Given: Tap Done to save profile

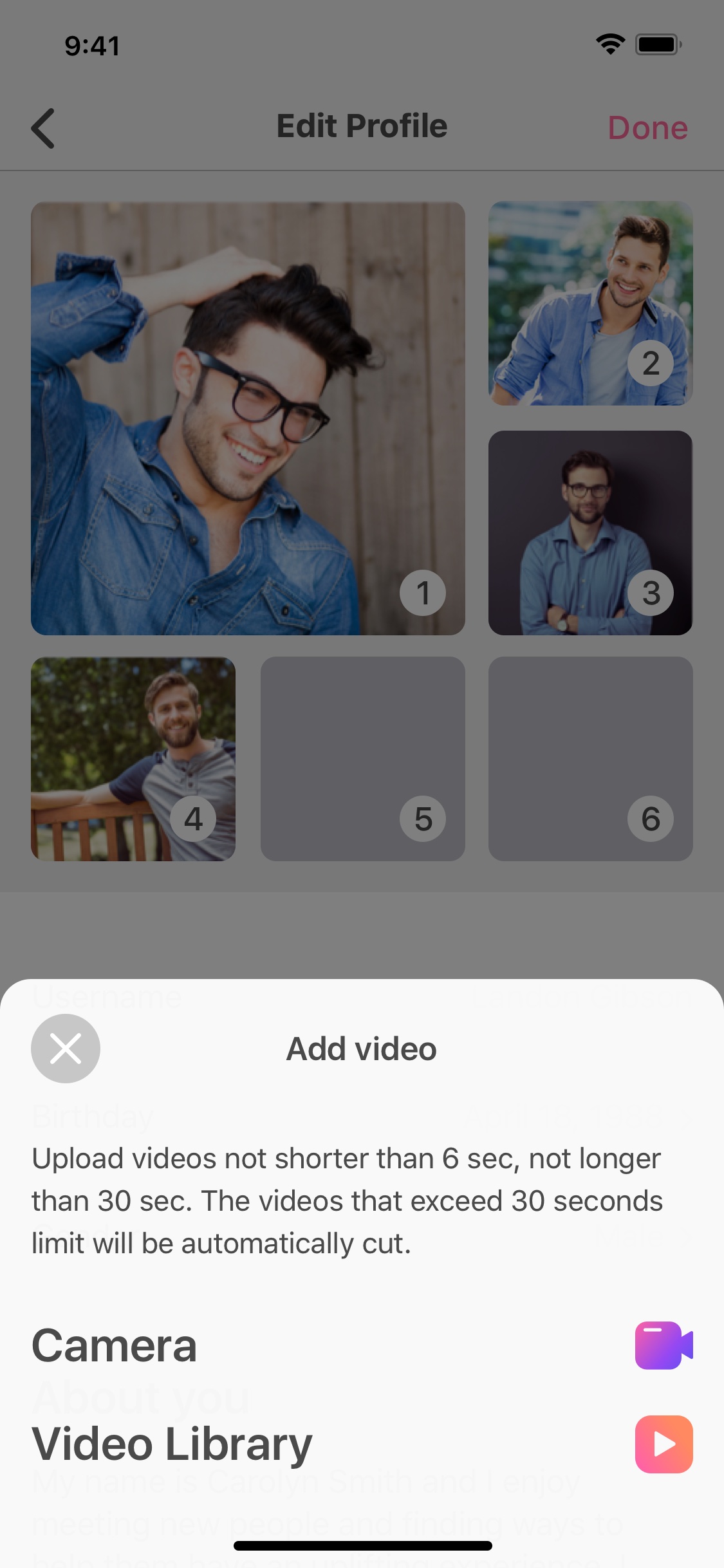Looking at the screenshot, I should click(x=647, y=127).
